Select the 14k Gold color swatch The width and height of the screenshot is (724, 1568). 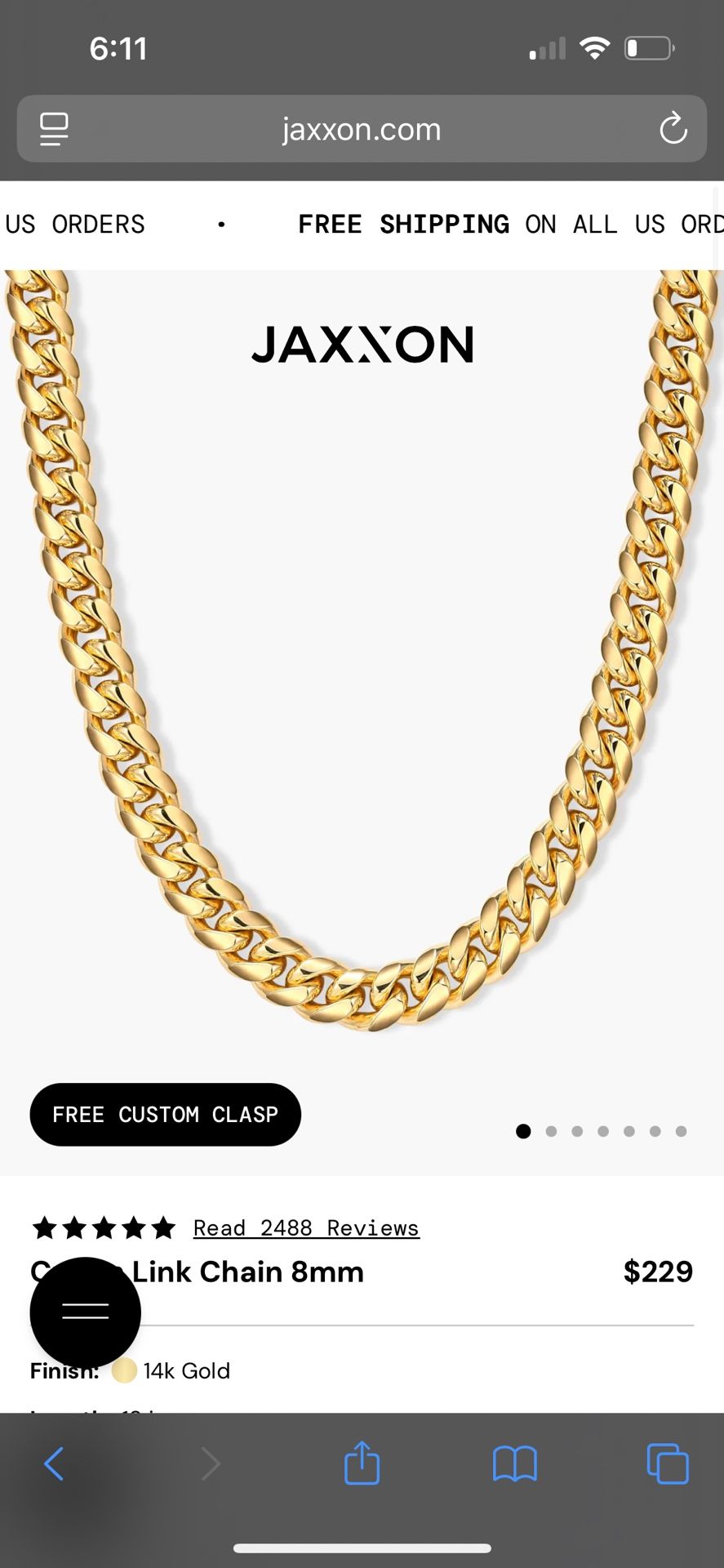[x=123, y=1370]
